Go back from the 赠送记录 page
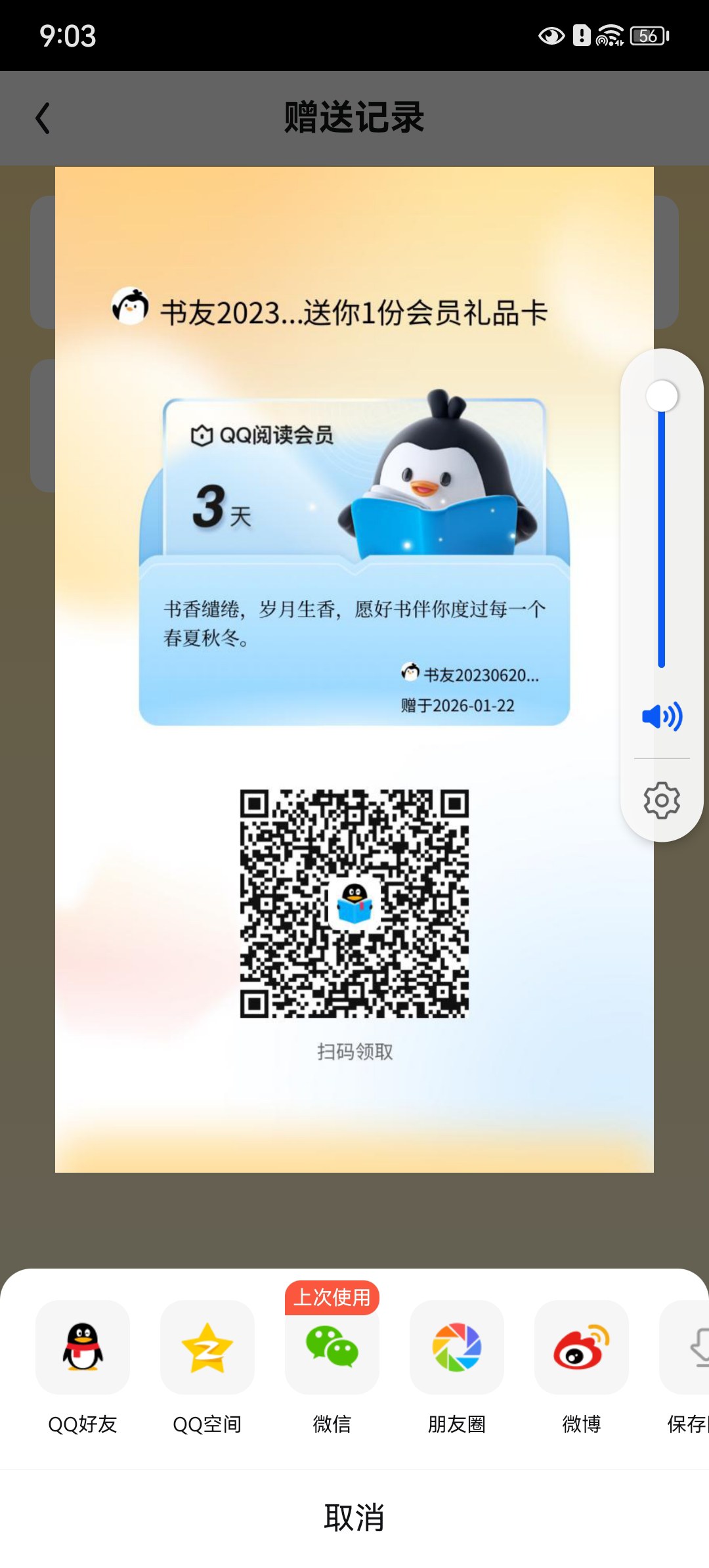The image size is (709, 1568). [43, 119]
